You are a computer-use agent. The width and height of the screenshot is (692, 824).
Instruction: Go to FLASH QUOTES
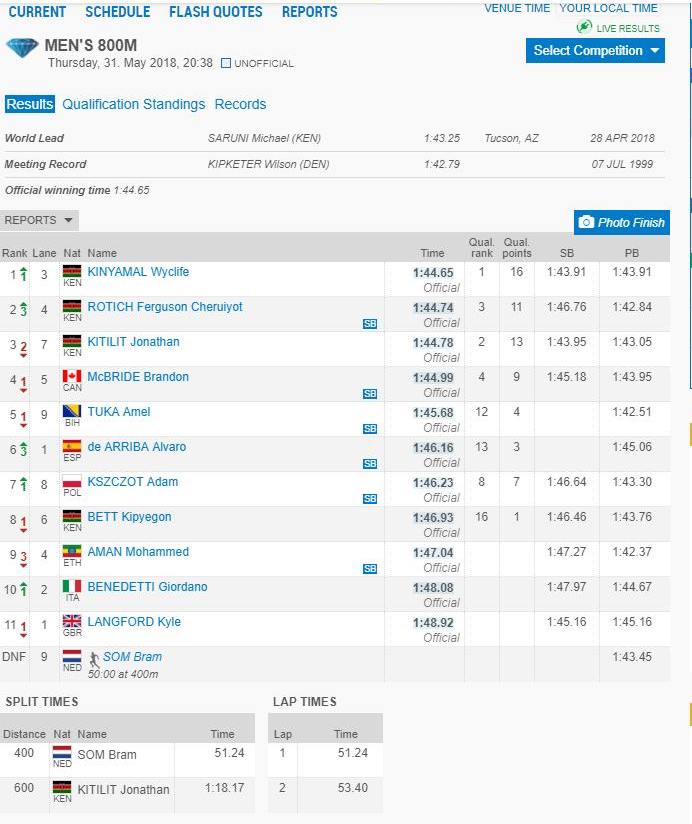[x=215, y=12]
